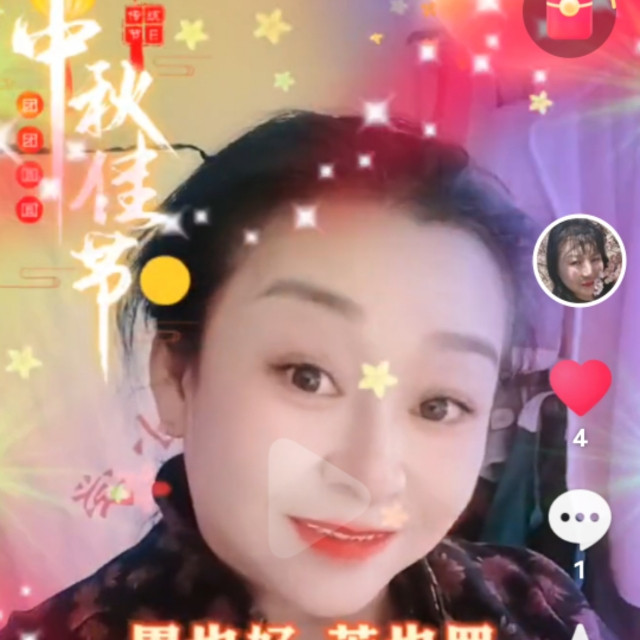The image size is (640, 640).
Task: Like the video with the heart icon
Action: pyautogui.click(x=580, y=387)
